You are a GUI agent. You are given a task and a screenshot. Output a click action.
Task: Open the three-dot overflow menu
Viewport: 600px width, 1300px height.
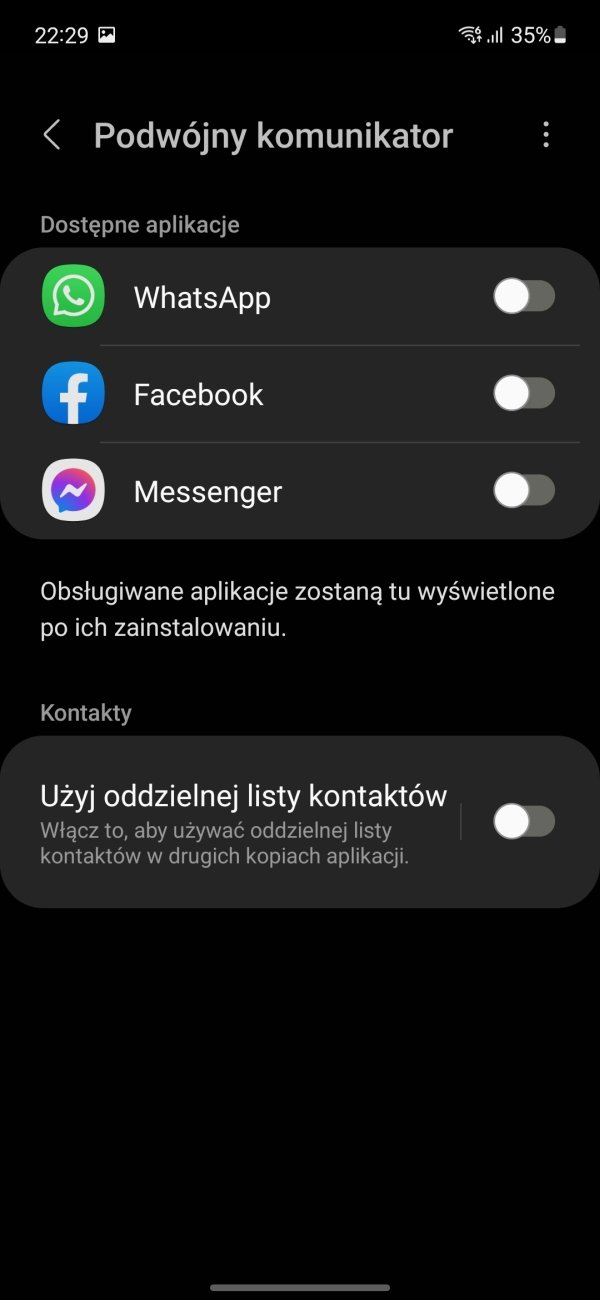545,135
